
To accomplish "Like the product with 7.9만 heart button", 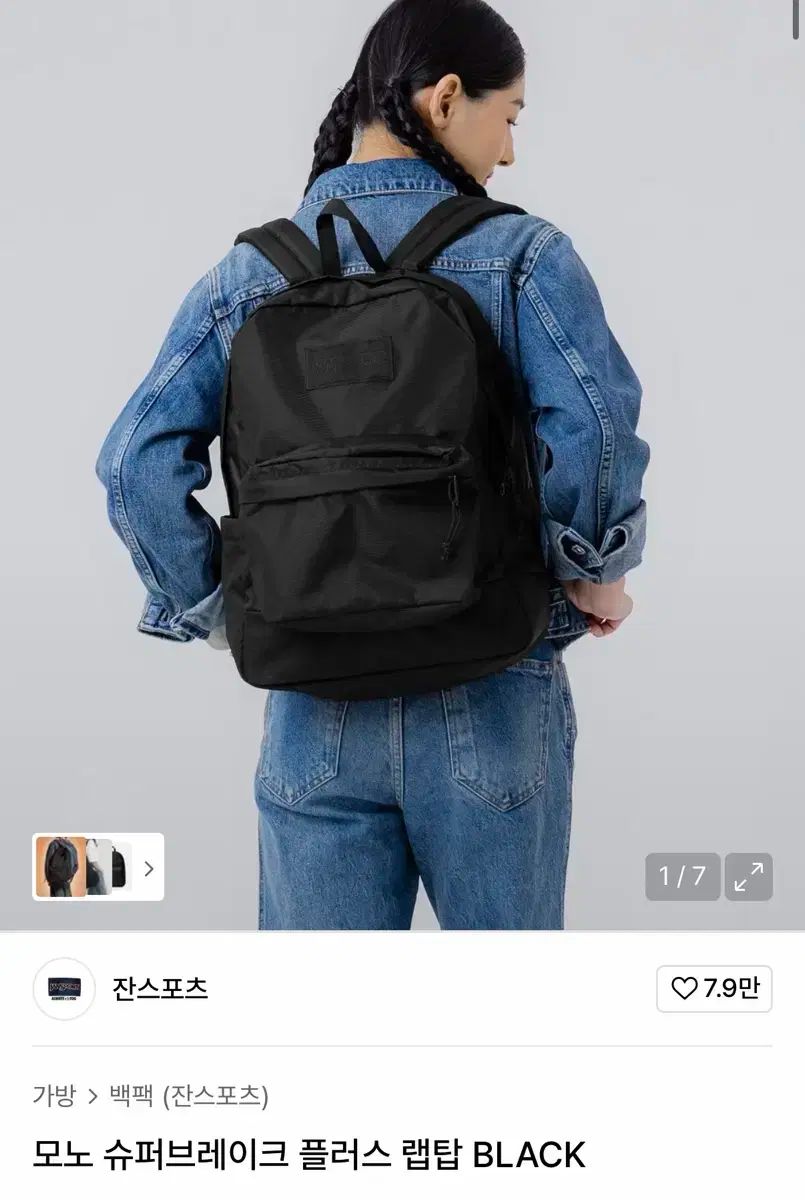I will (714, 989).
